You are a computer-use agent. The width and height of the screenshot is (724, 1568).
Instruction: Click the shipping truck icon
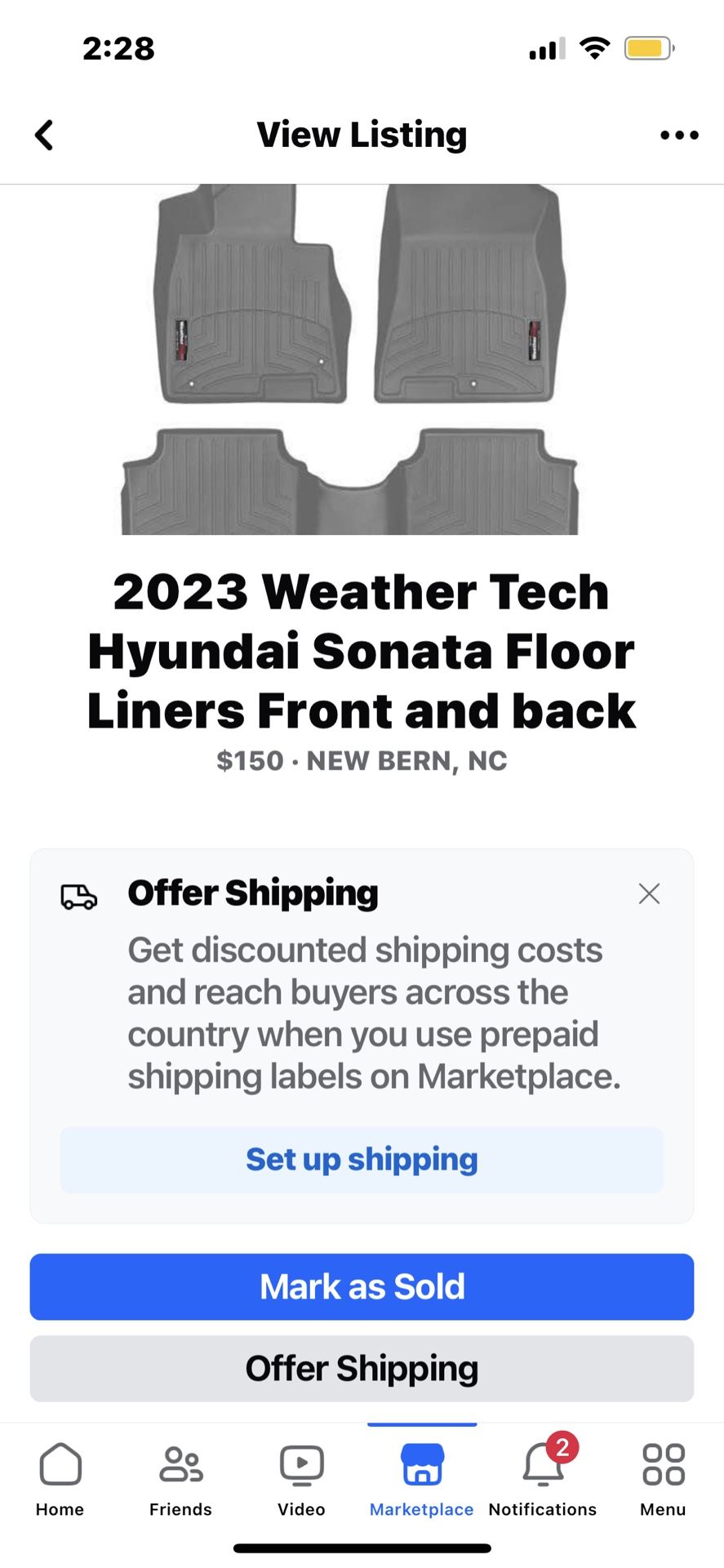78,896
